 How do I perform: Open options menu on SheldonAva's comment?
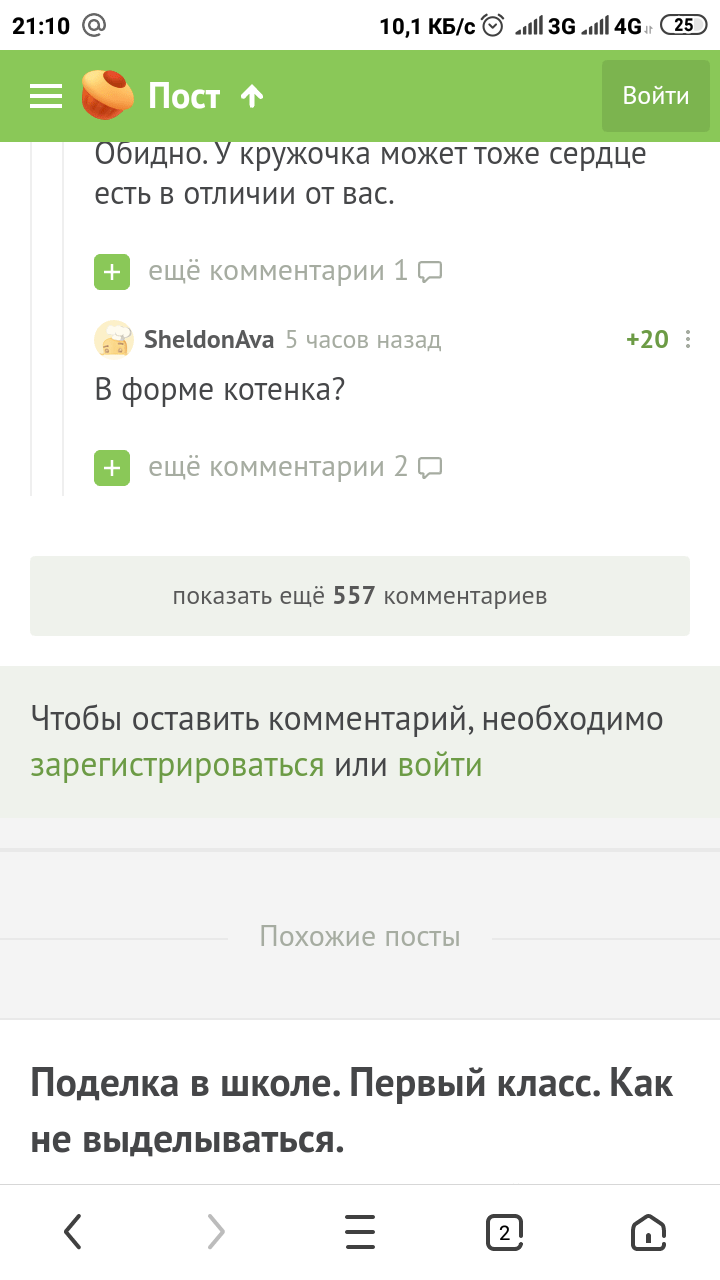point(688,340)
